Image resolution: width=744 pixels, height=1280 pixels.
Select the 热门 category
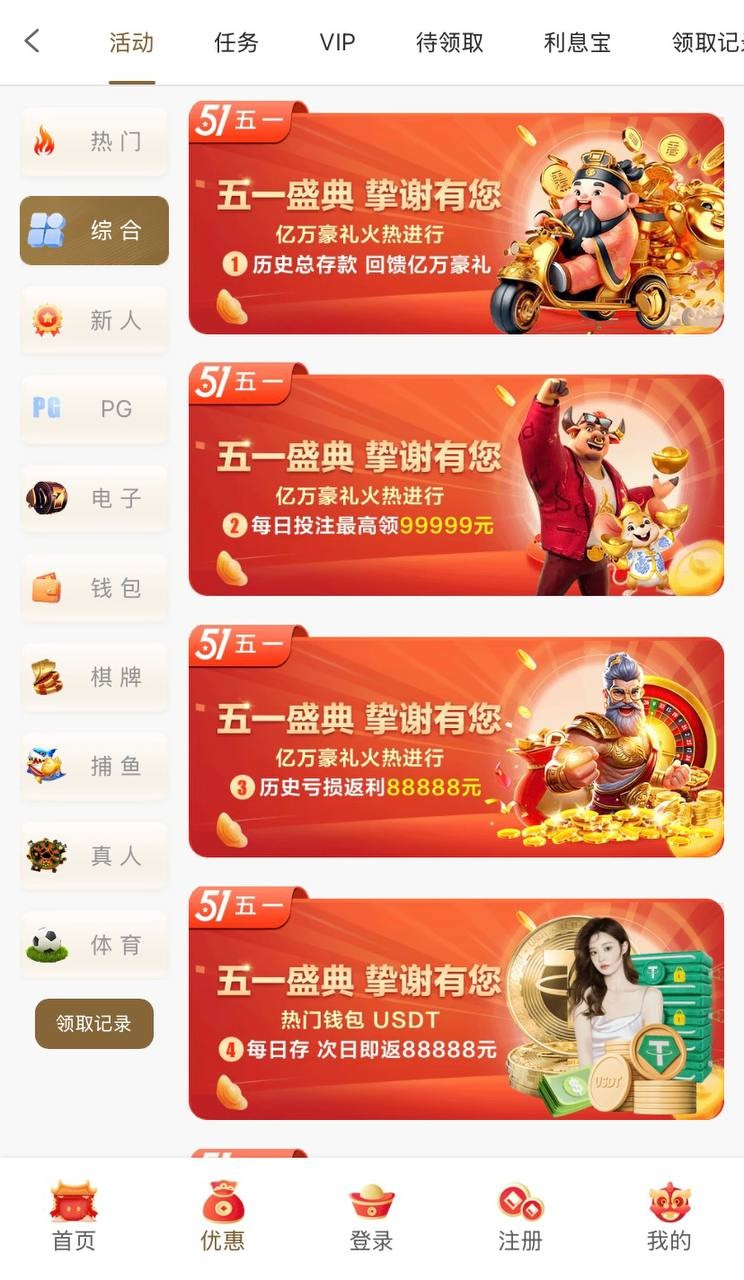pos(94,141)
